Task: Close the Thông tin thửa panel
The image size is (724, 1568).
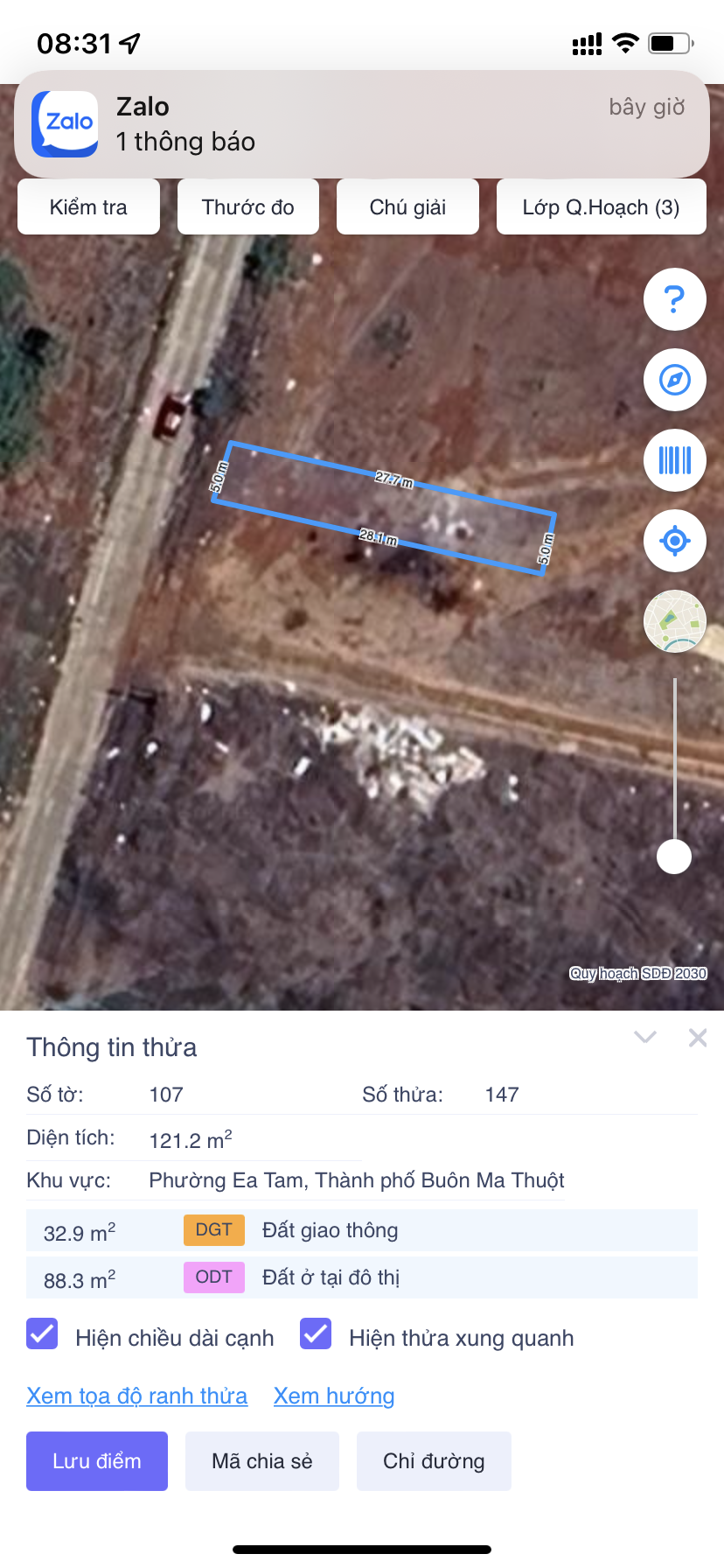Action: point(698,1038)
